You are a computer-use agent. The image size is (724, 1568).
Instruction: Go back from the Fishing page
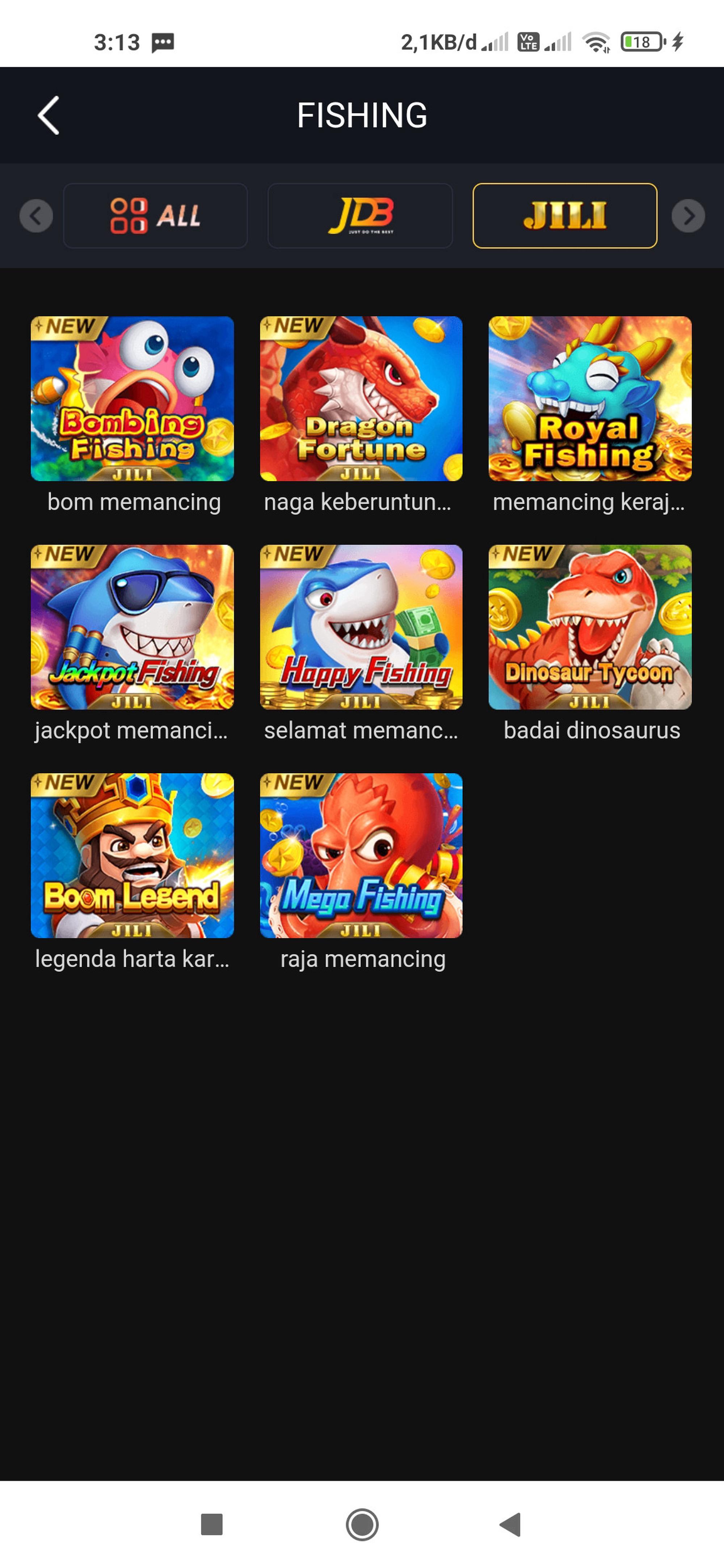49,115
